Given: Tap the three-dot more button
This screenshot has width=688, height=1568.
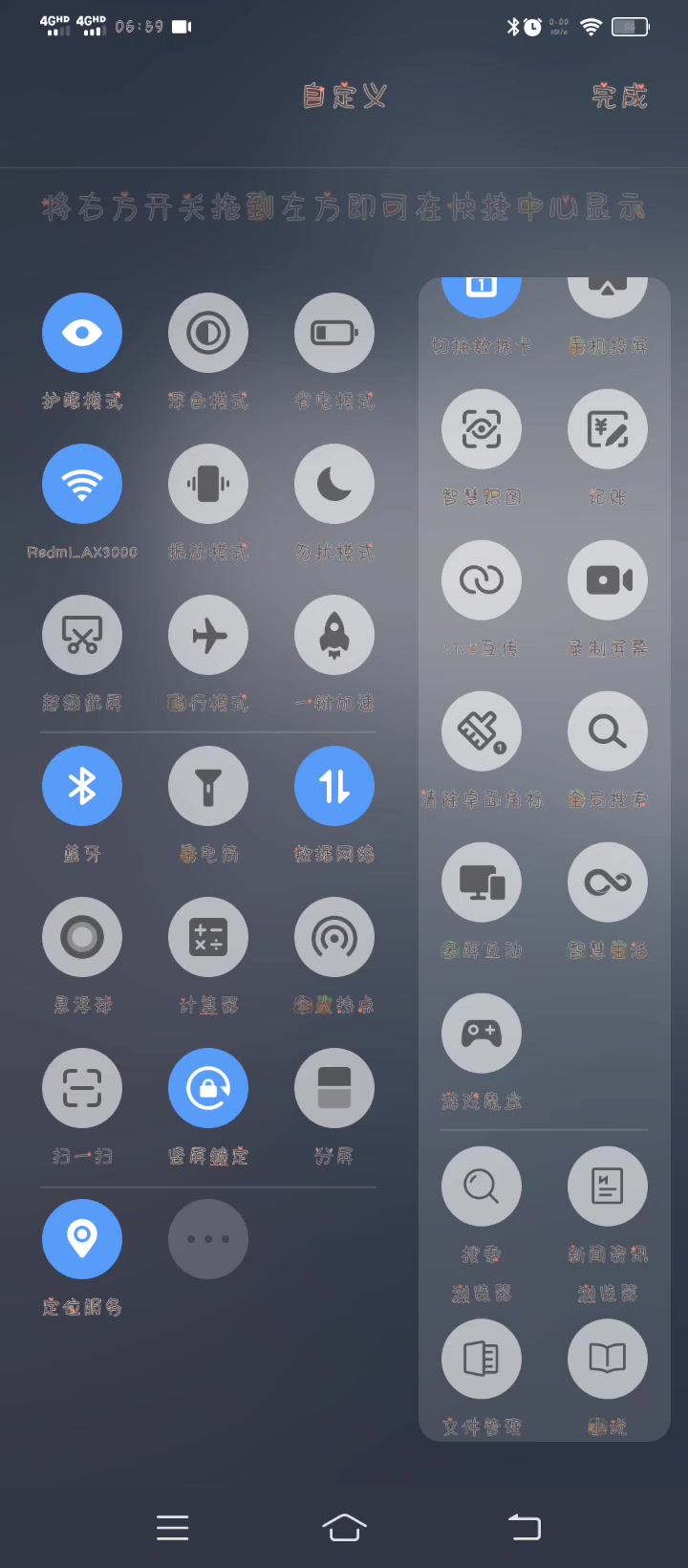Looking at the screenshot, I should [208, 1239].
